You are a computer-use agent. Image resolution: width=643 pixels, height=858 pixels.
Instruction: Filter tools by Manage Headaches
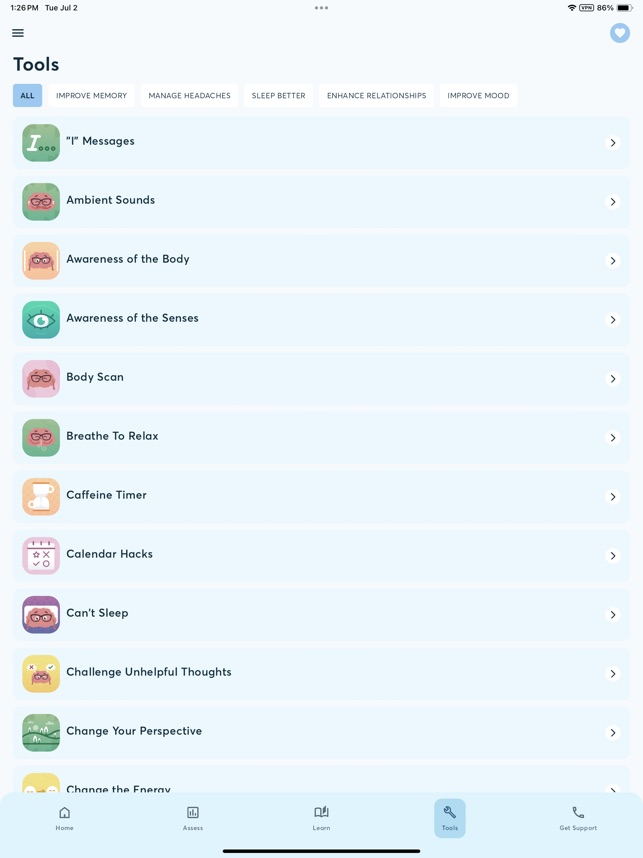[x=189, y=96]
